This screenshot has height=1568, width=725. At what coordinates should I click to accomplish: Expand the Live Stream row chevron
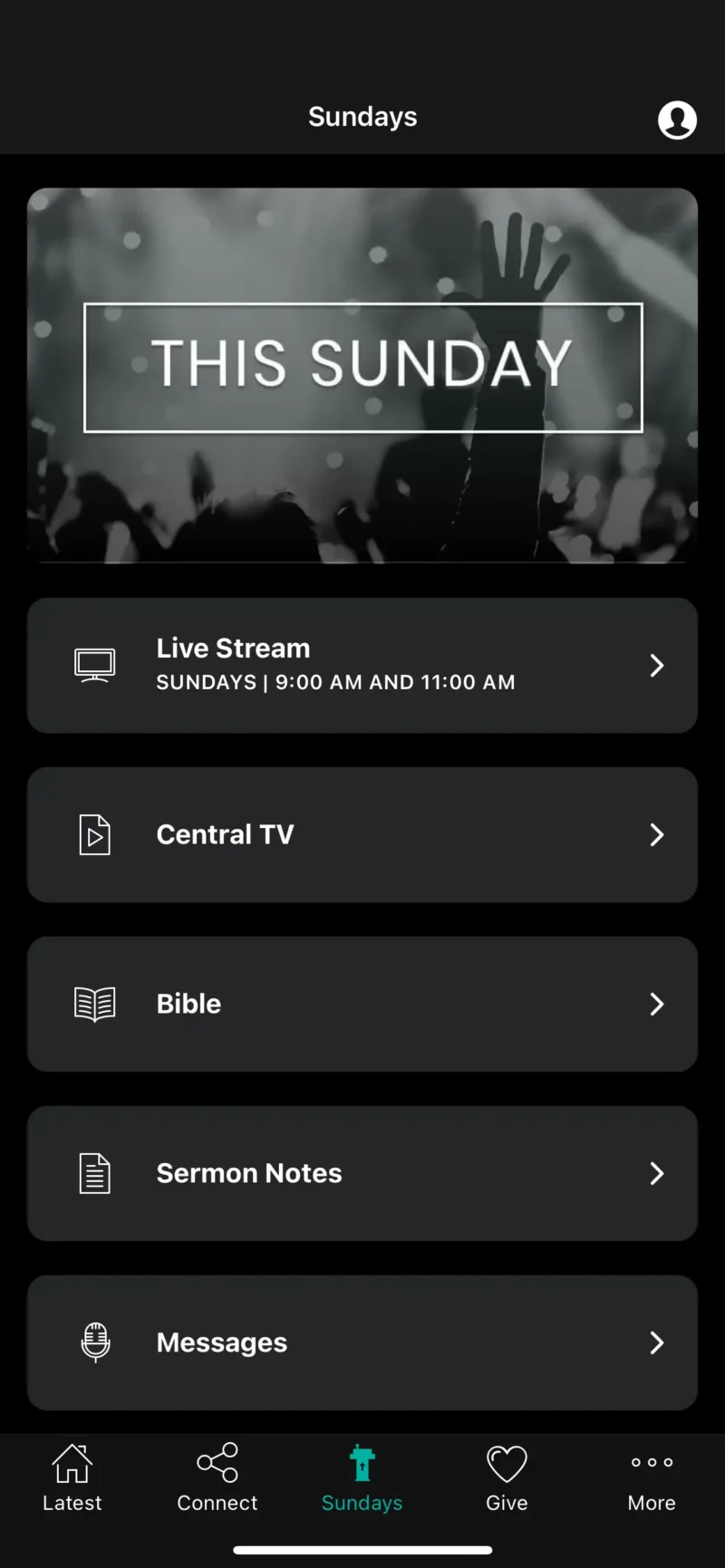[657, 665]
